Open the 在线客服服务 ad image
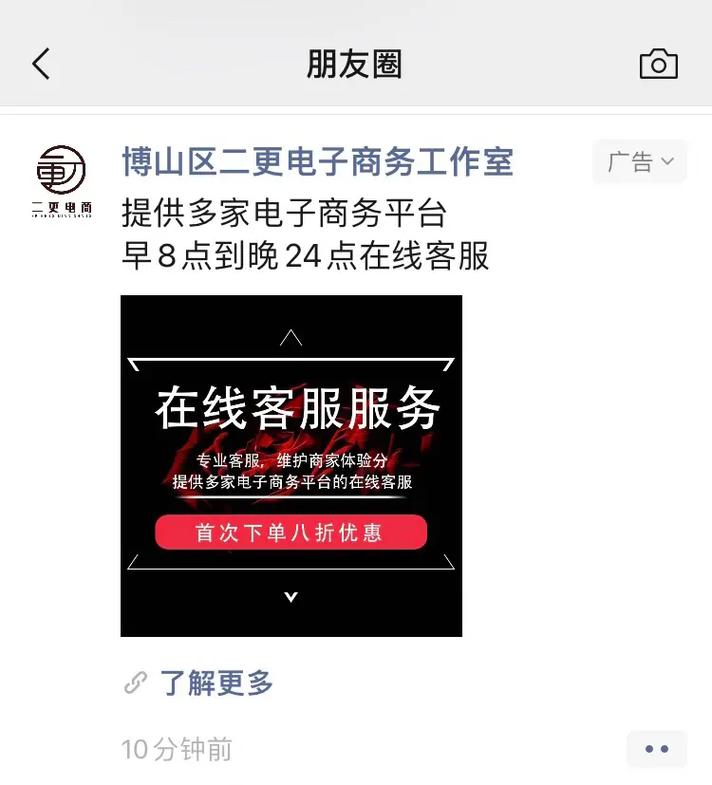 click(291, 466)
